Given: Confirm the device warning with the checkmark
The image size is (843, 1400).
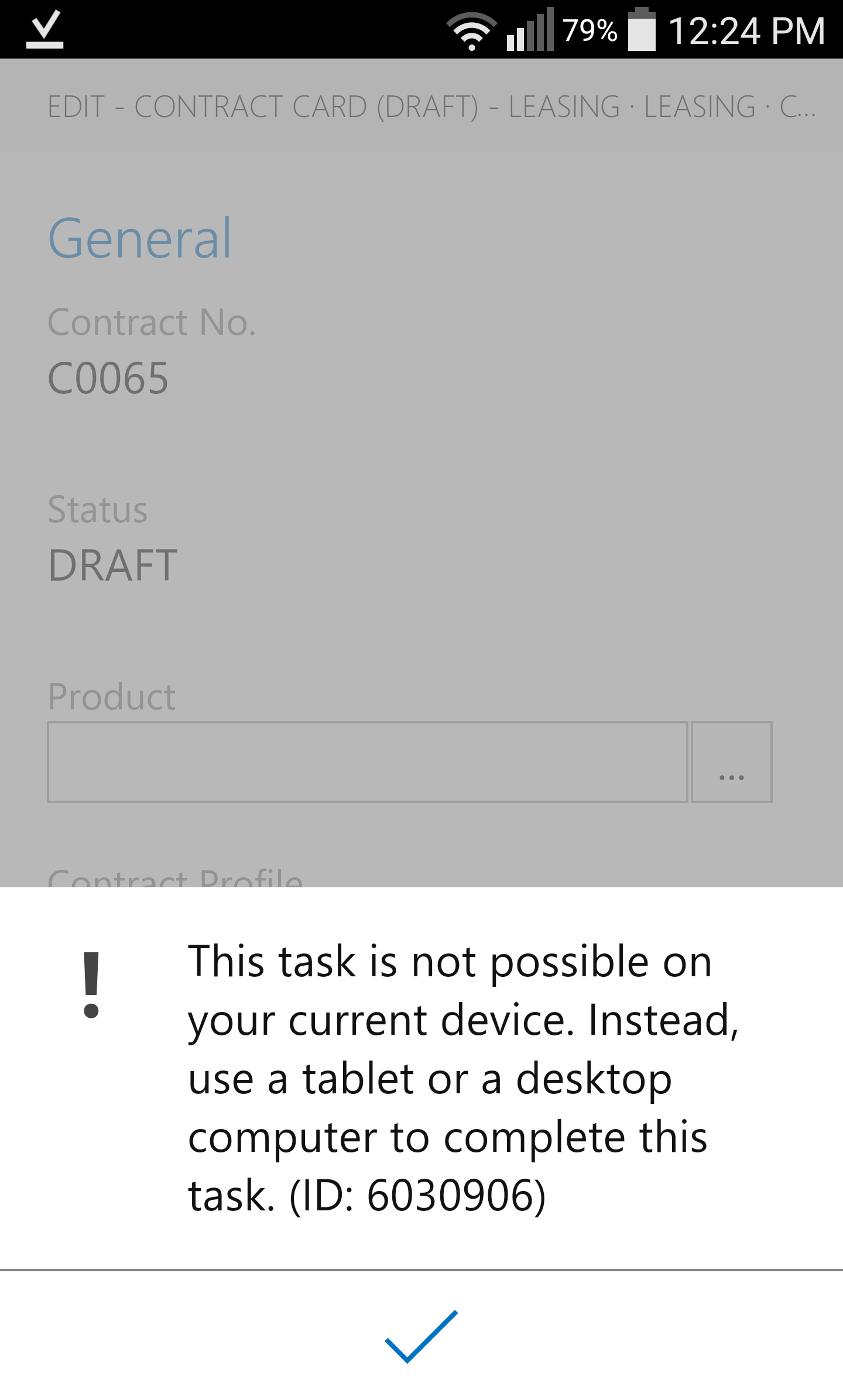Looking at the screenshot, I should (421, 1336).
